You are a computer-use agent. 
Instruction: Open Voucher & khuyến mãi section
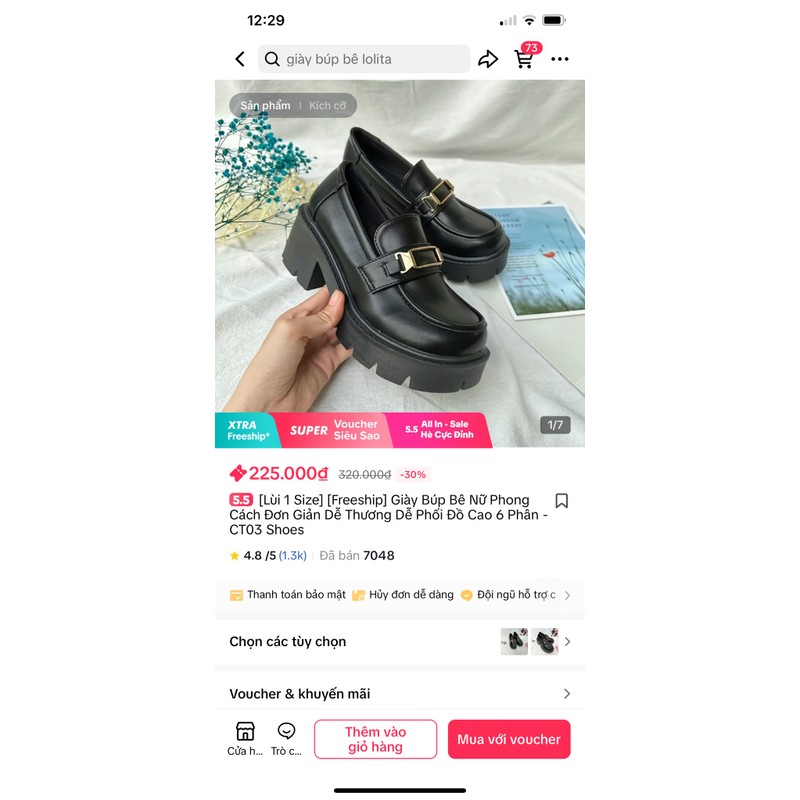(x=400, y=693)
